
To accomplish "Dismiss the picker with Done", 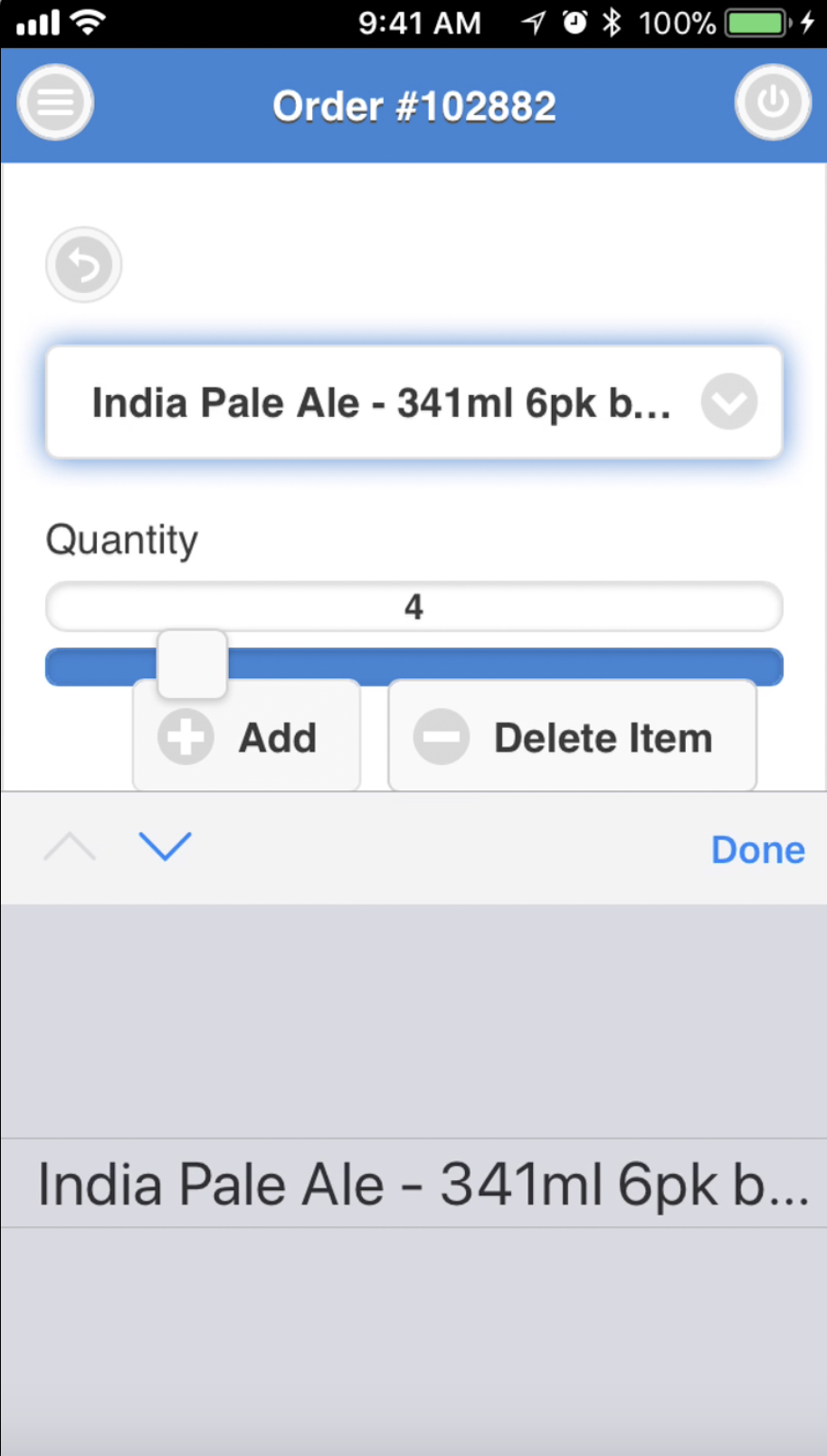I will tap(757, 850).
